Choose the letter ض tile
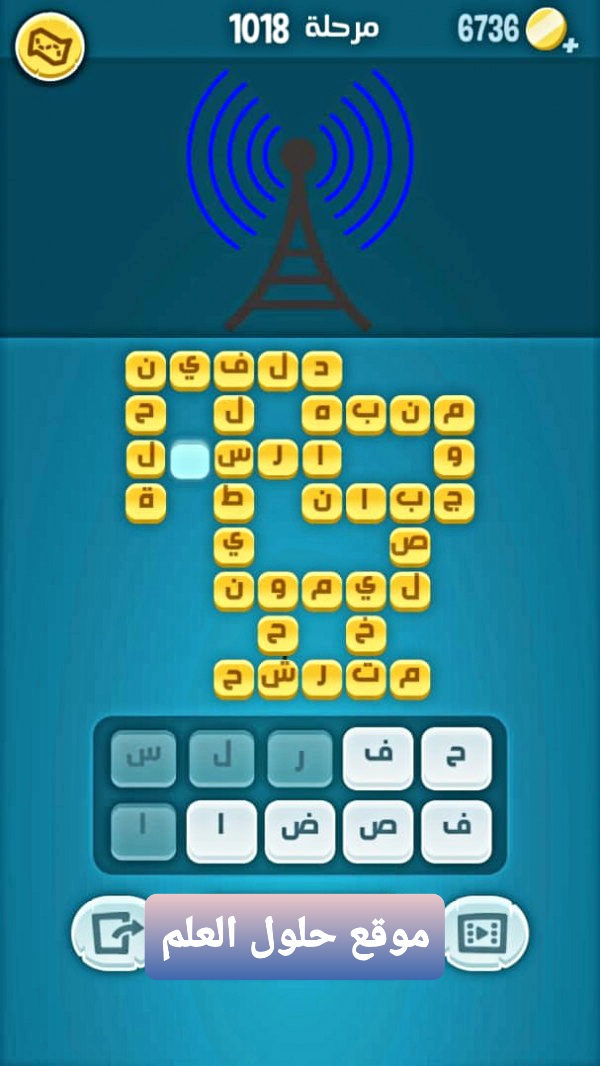This screenshot has height=1066, width=600. [x=300, y=831]
